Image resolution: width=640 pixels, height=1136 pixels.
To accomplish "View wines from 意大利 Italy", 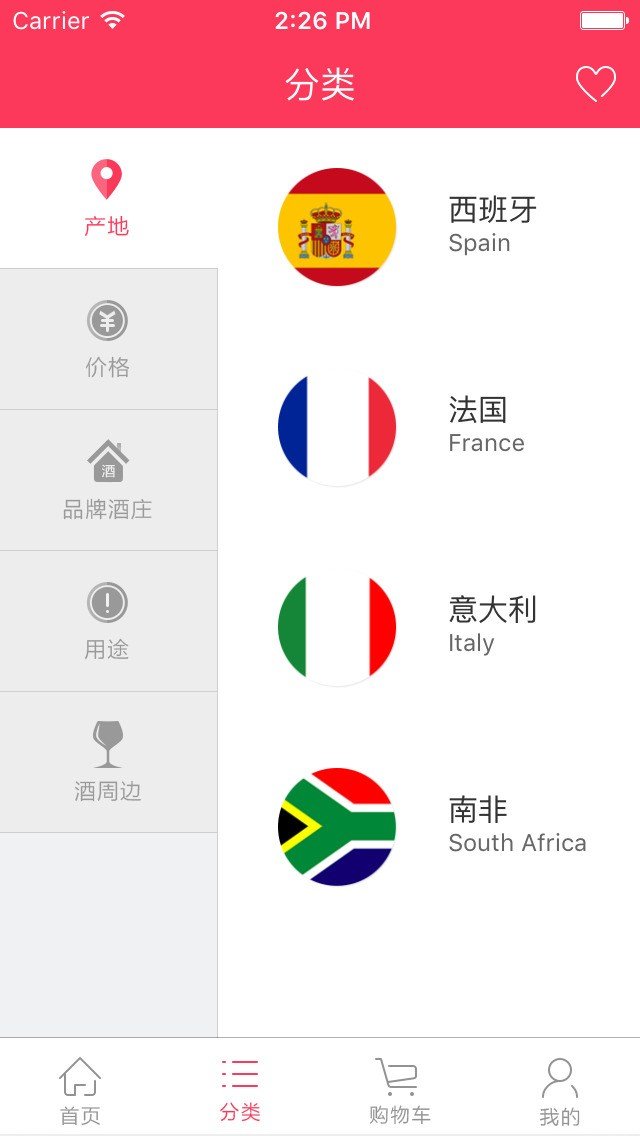I will [x=428, y=627].
